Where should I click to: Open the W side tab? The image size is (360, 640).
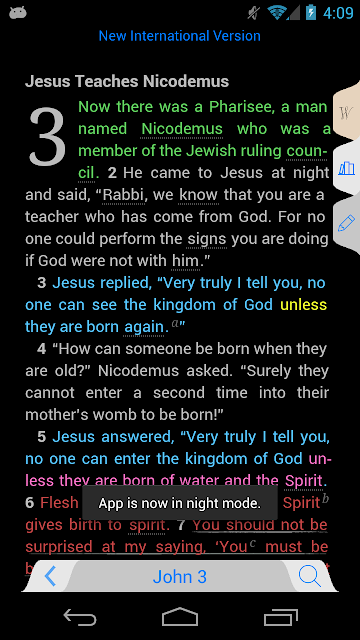(346, 112)
